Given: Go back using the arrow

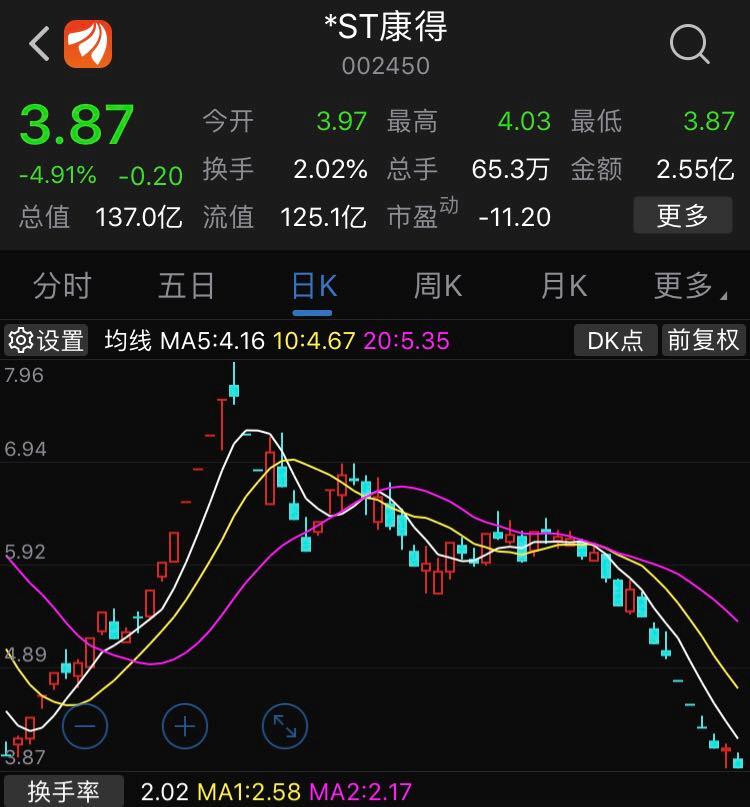Looking at the screenshot, I should (39, 44).
